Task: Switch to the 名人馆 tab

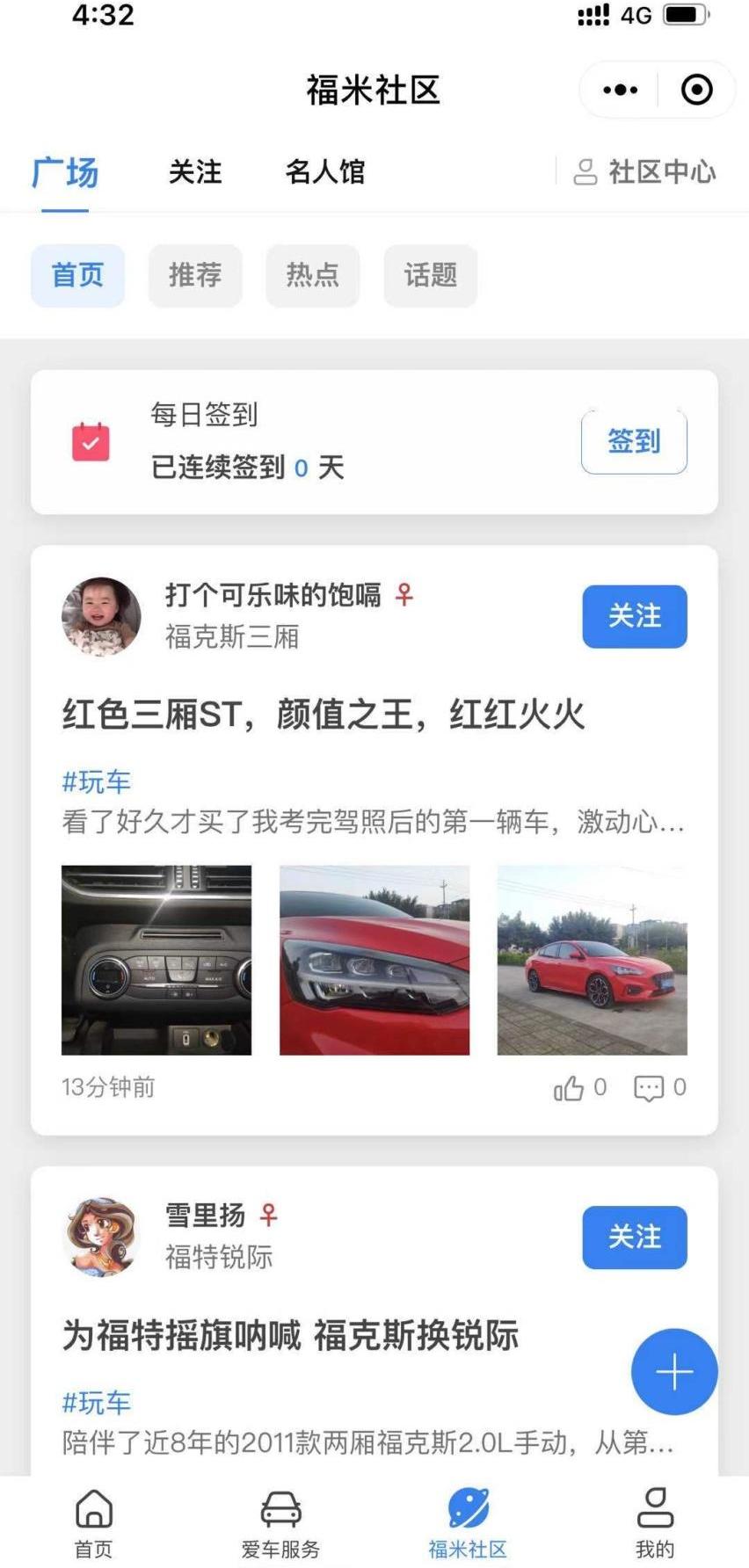Action: click(324, 171)
